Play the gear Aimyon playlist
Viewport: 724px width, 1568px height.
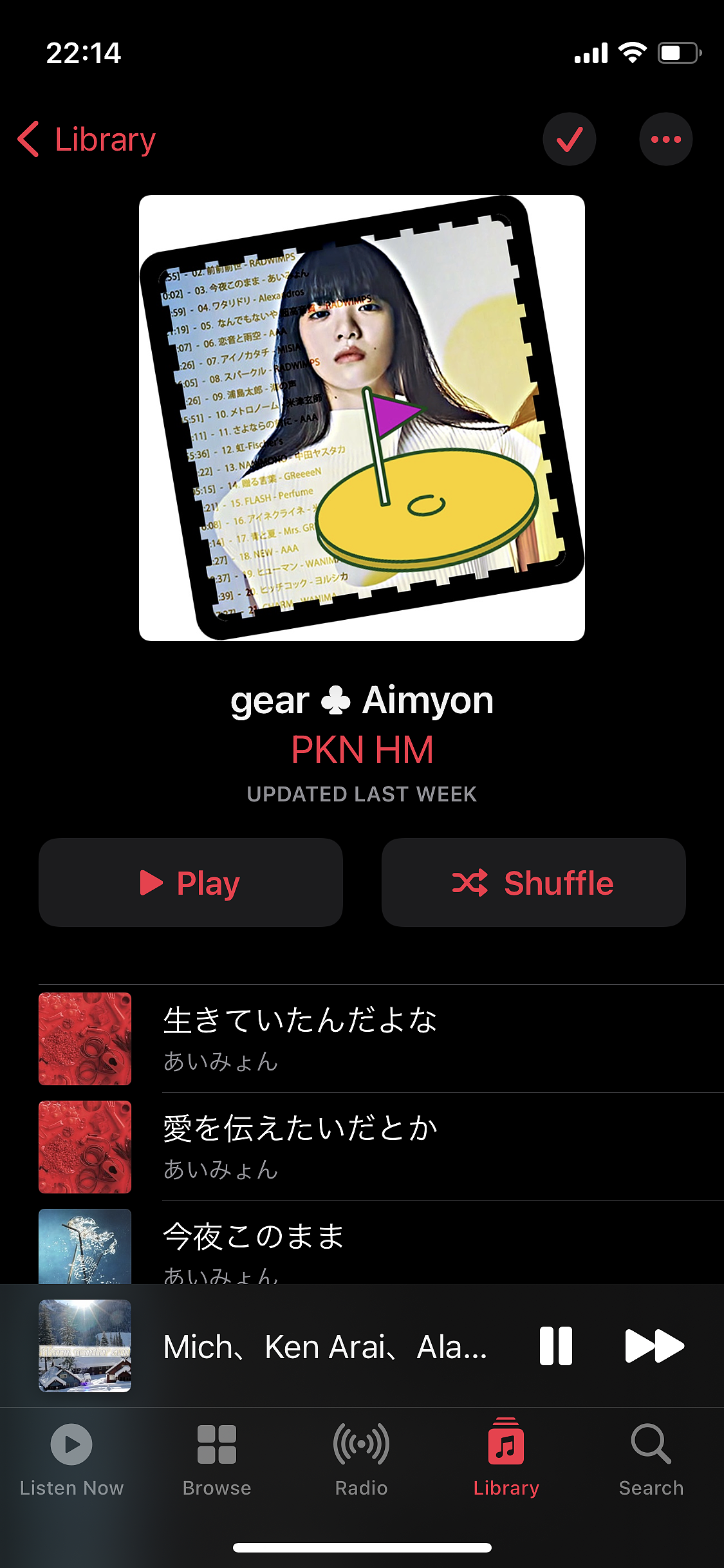(190, 882)
